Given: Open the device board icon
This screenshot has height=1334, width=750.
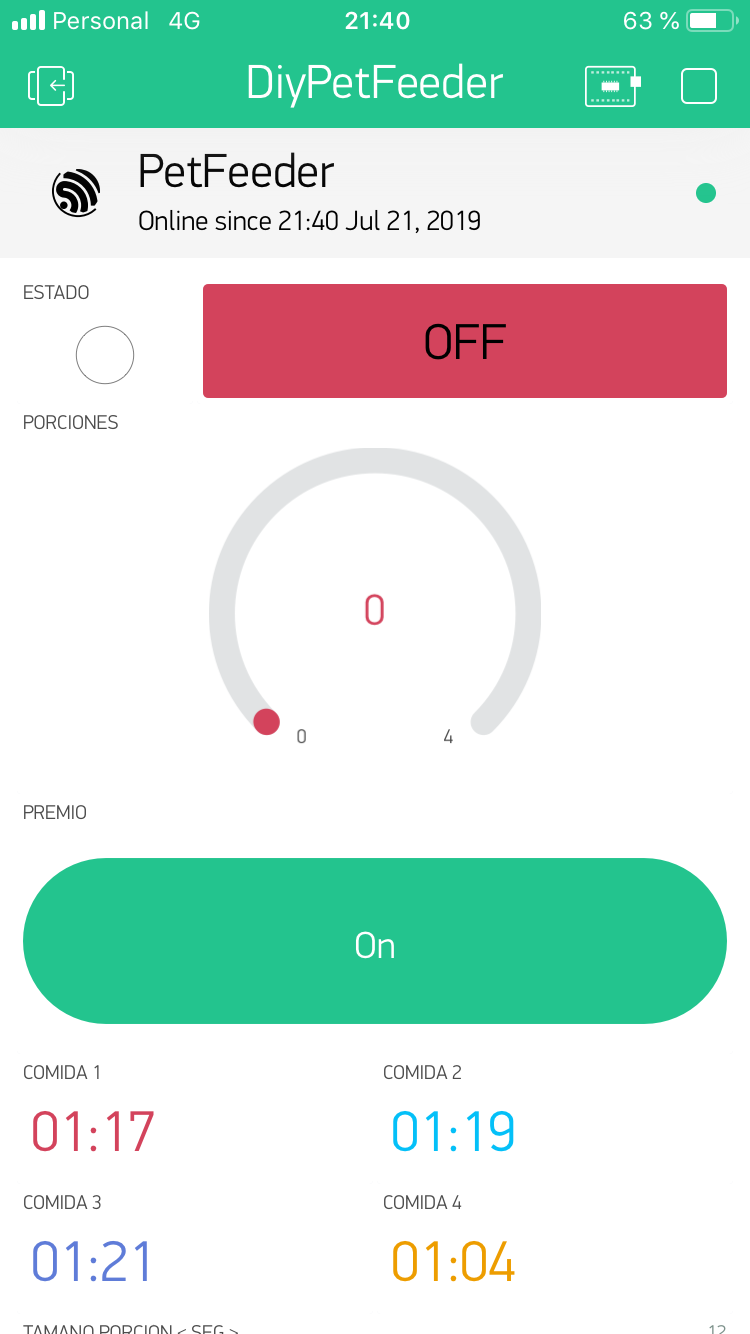Looking at the screenshot, I should pyautogui.click(x=612, y=86).
